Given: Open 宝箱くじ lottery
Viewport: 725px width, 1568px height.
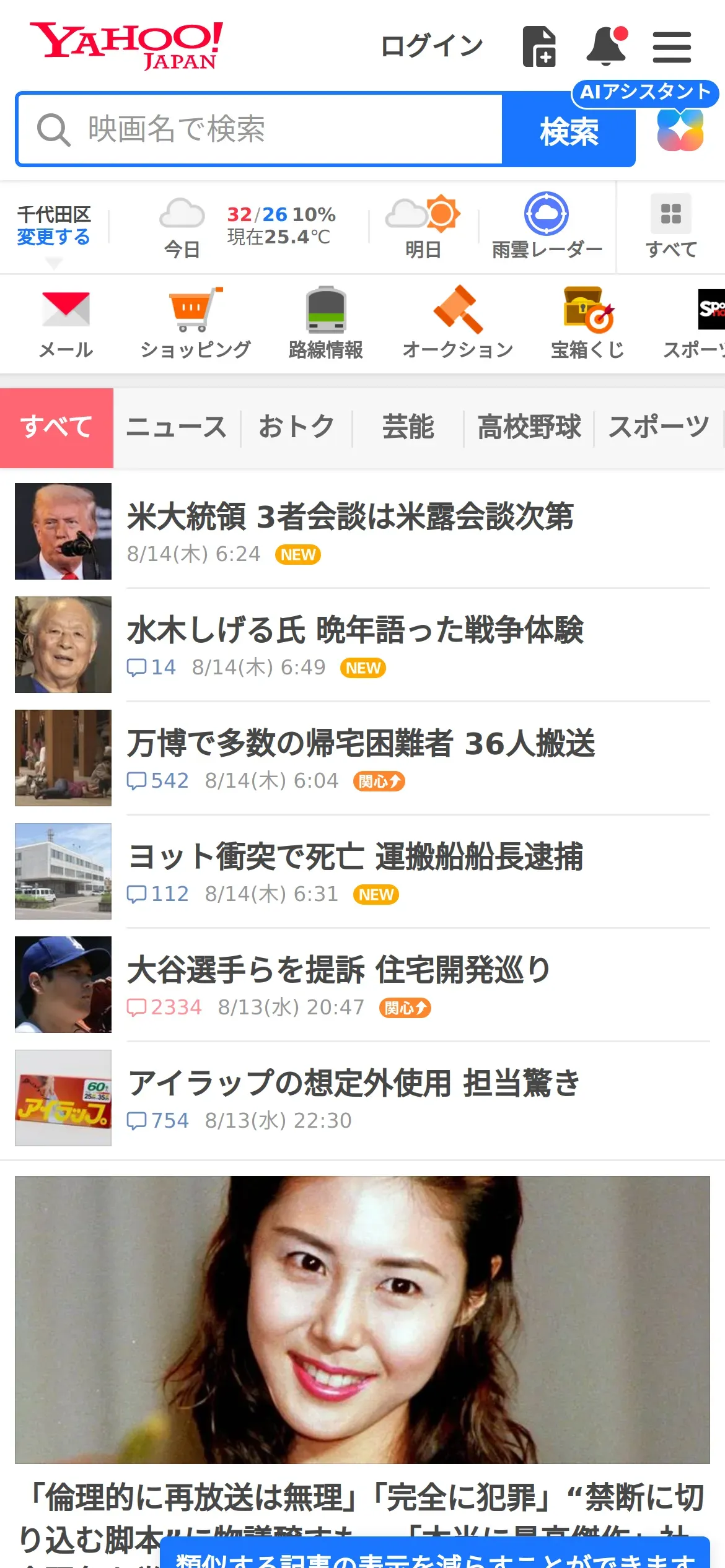Looking at the screenshot, I should 587,323.
